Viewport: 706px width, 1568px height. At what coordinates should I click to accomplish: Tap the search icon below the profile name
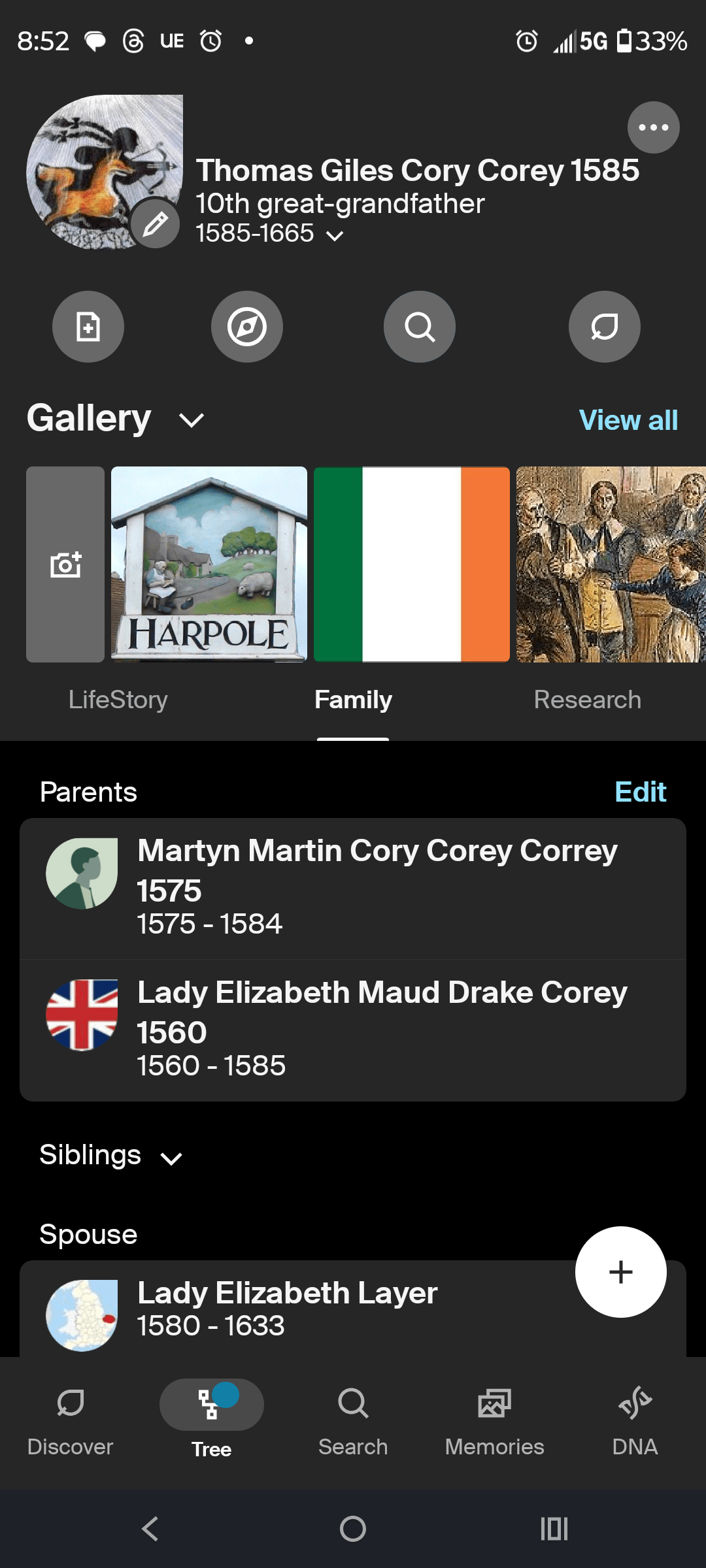tap(419, 327)
